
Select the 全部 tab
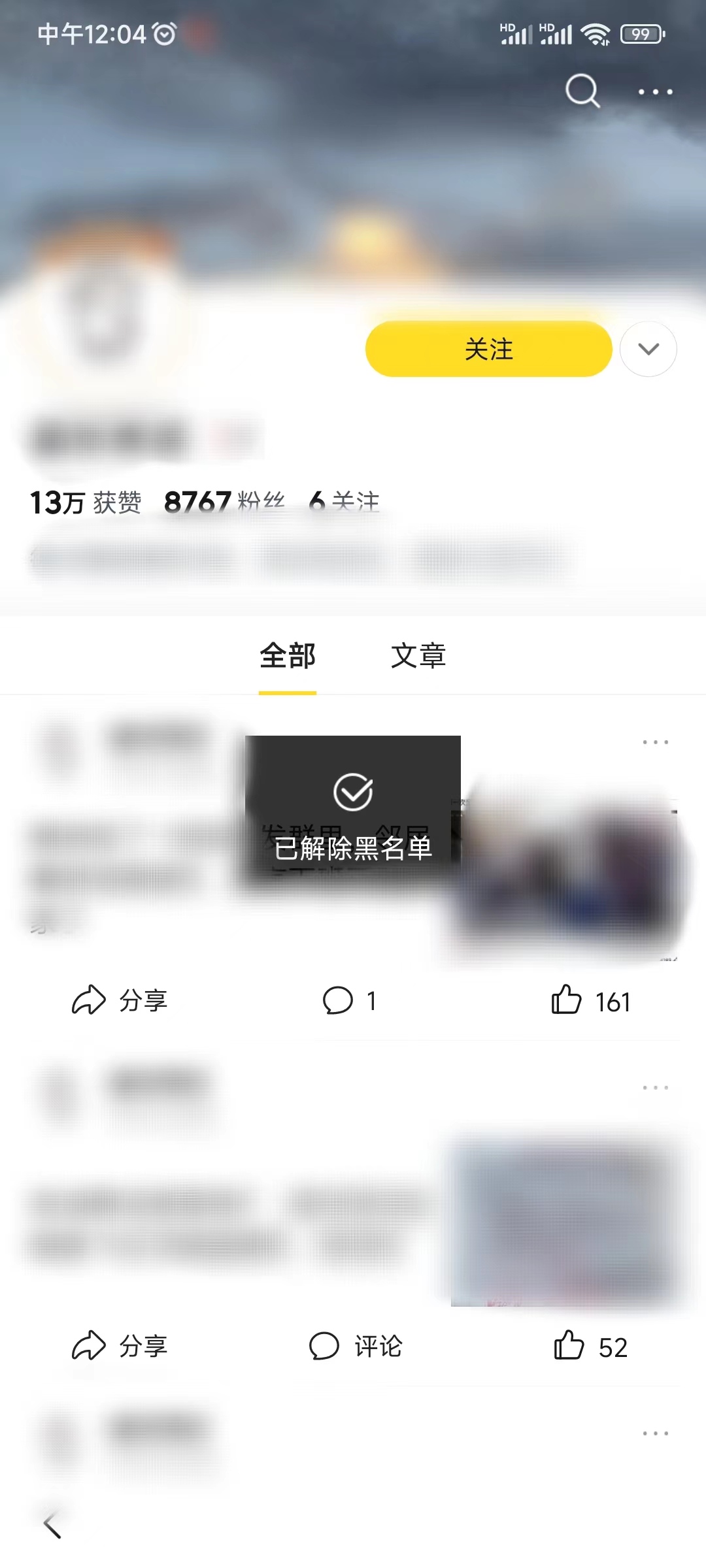coord(288,655)
